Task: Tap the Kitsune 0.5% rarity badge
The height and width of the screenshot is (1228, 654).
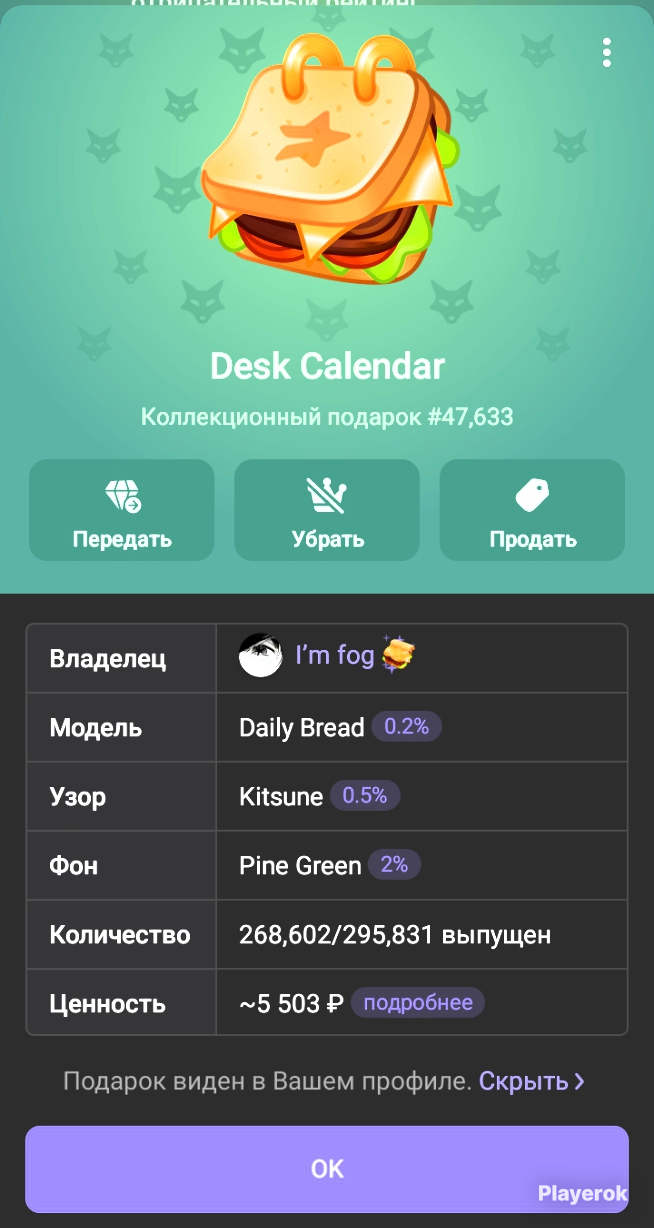Action: click(x=365, y=796)
